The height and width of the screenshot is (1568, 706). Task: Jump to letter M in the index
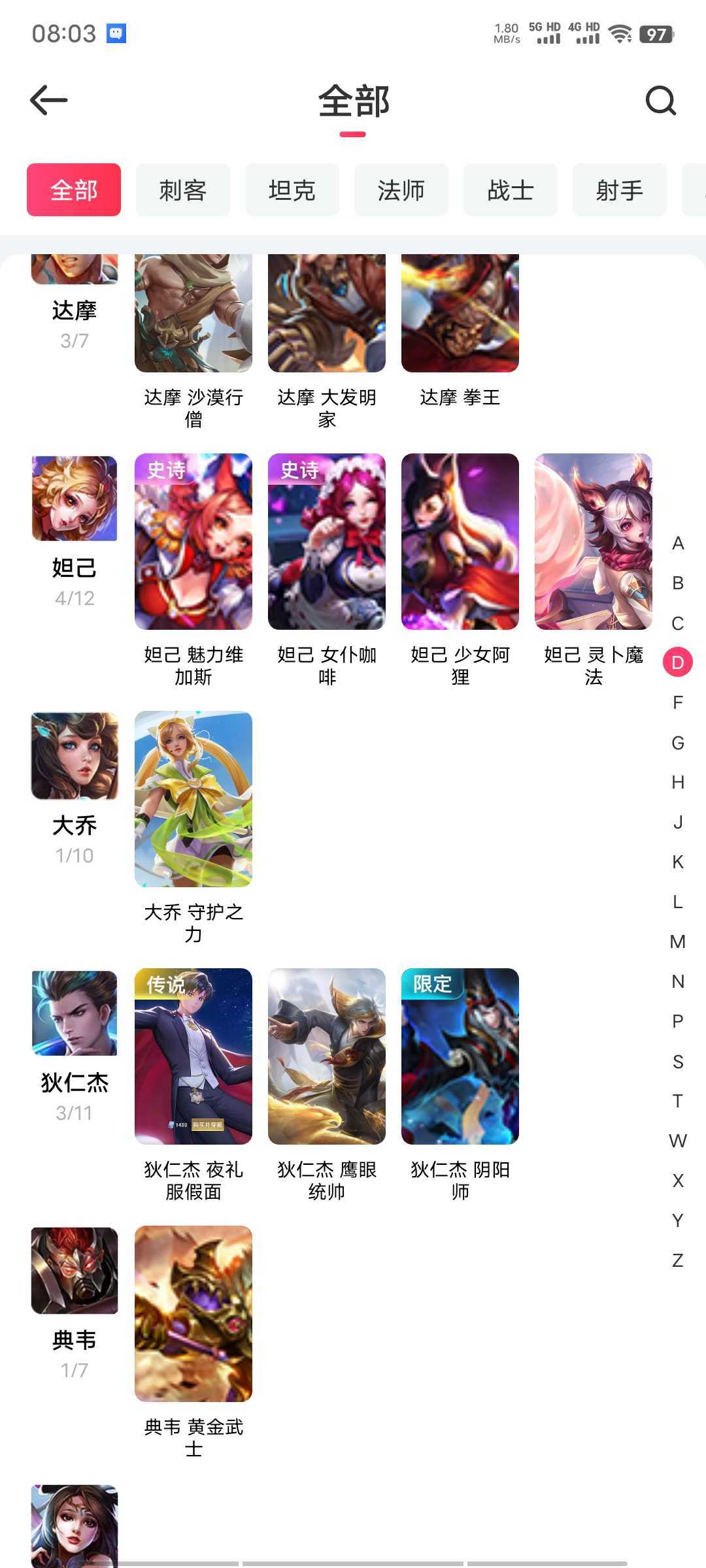[678, 941]
